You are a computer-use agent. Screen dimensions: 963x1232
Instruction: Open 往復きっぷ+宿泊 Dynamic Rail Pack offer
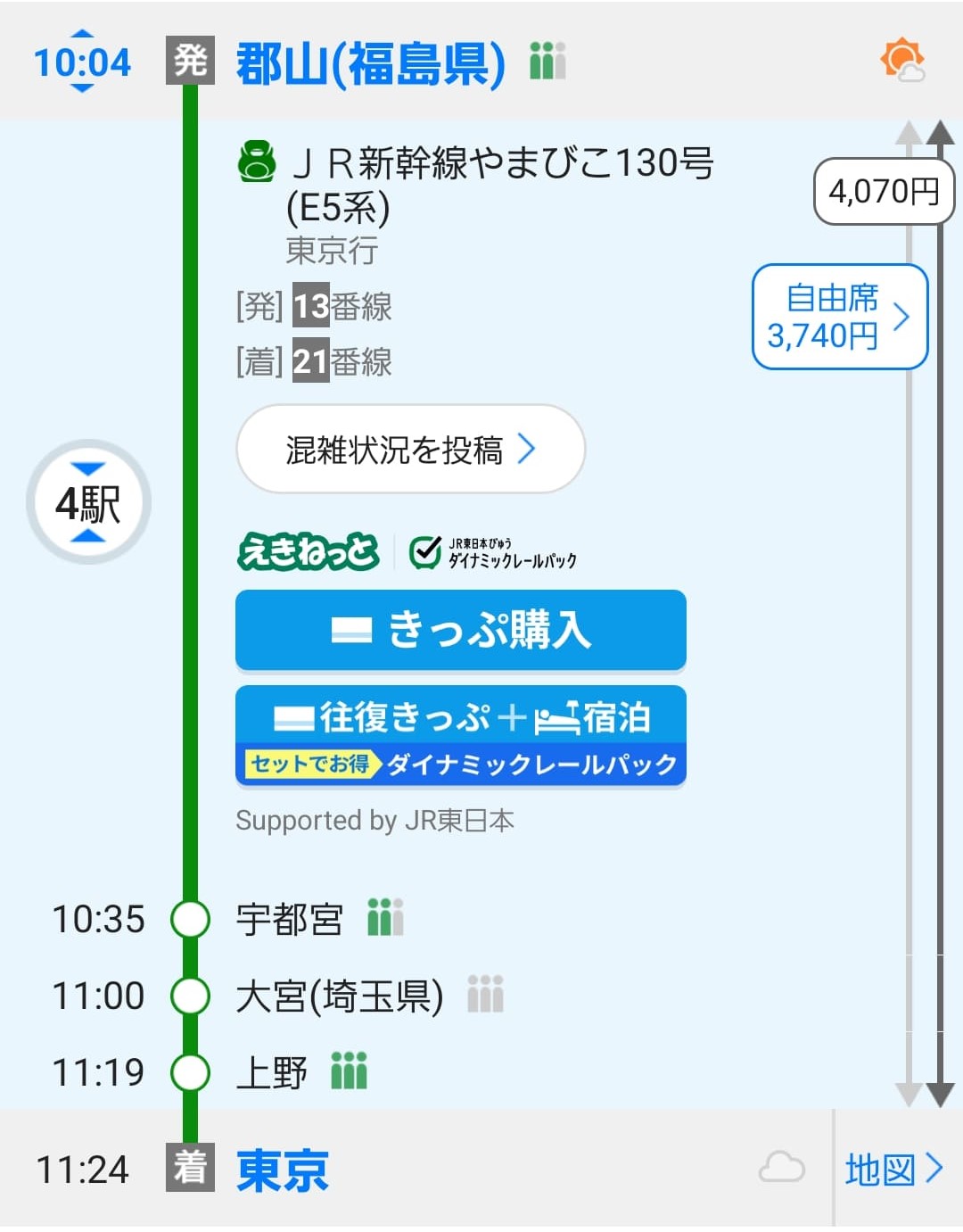[x=460, y=737]
